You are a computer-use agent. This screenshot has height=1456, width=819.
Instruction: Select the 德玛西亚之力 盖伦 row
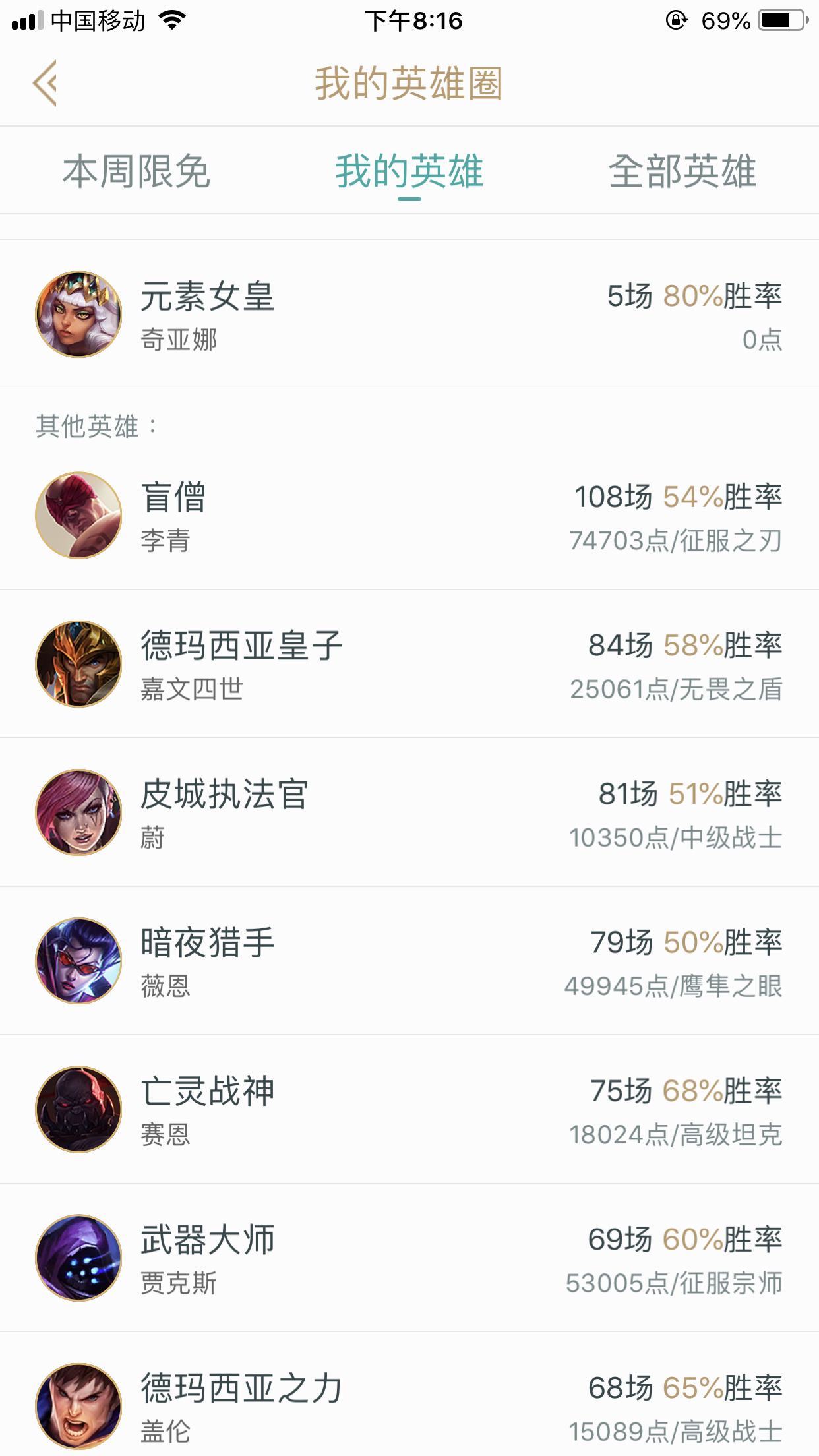(x=409, y=1406)
